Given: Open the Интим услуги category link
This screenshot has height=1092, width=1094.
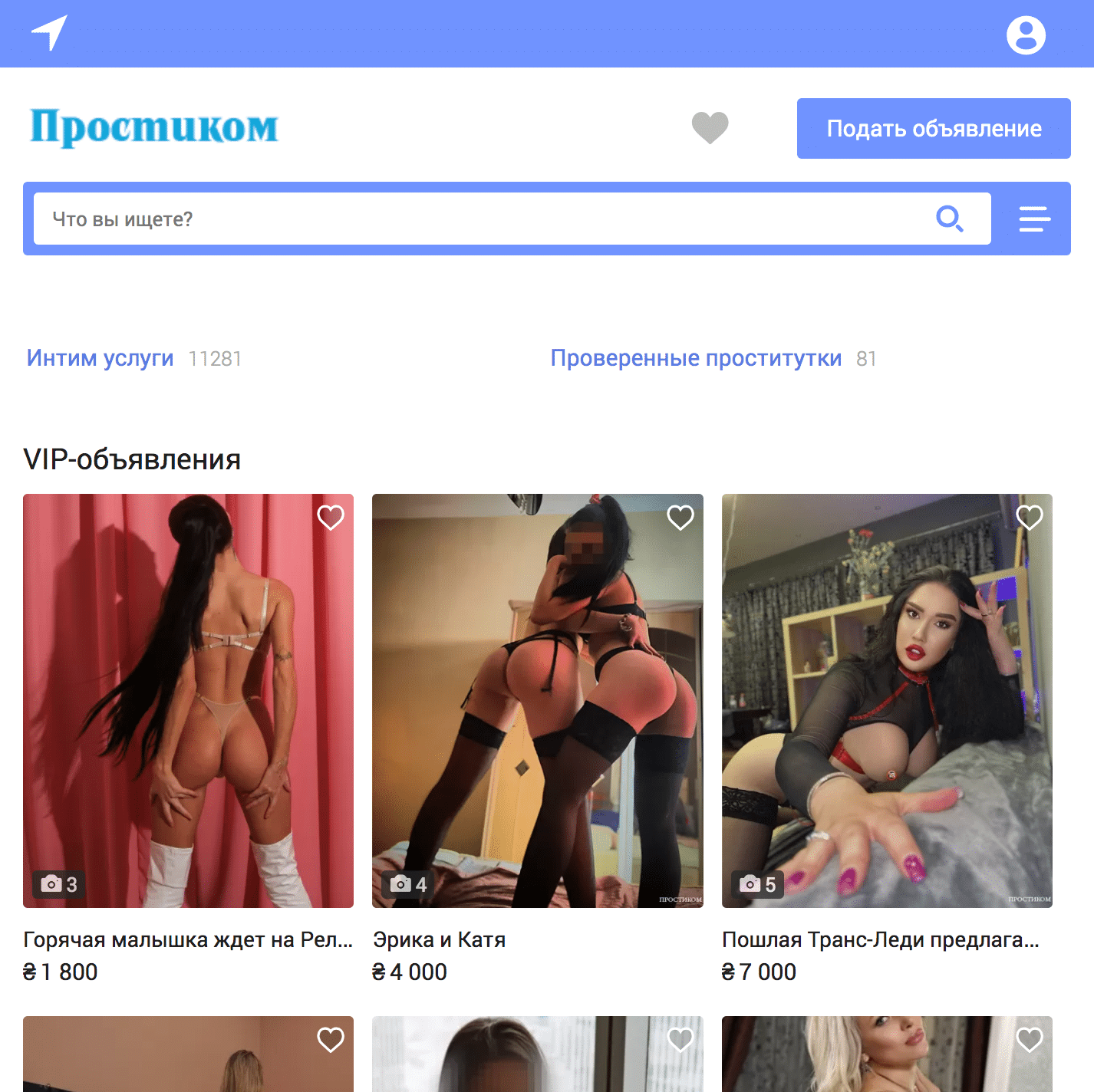Looking at the screenshot, I should [x=101, y=358].
